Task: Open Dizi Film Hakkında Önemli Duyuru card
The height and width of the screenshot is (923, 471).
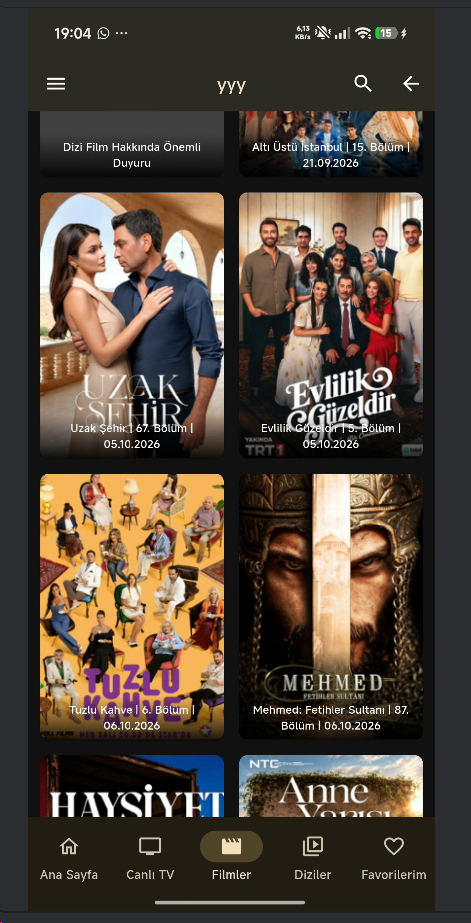Action: coord(132,144)
